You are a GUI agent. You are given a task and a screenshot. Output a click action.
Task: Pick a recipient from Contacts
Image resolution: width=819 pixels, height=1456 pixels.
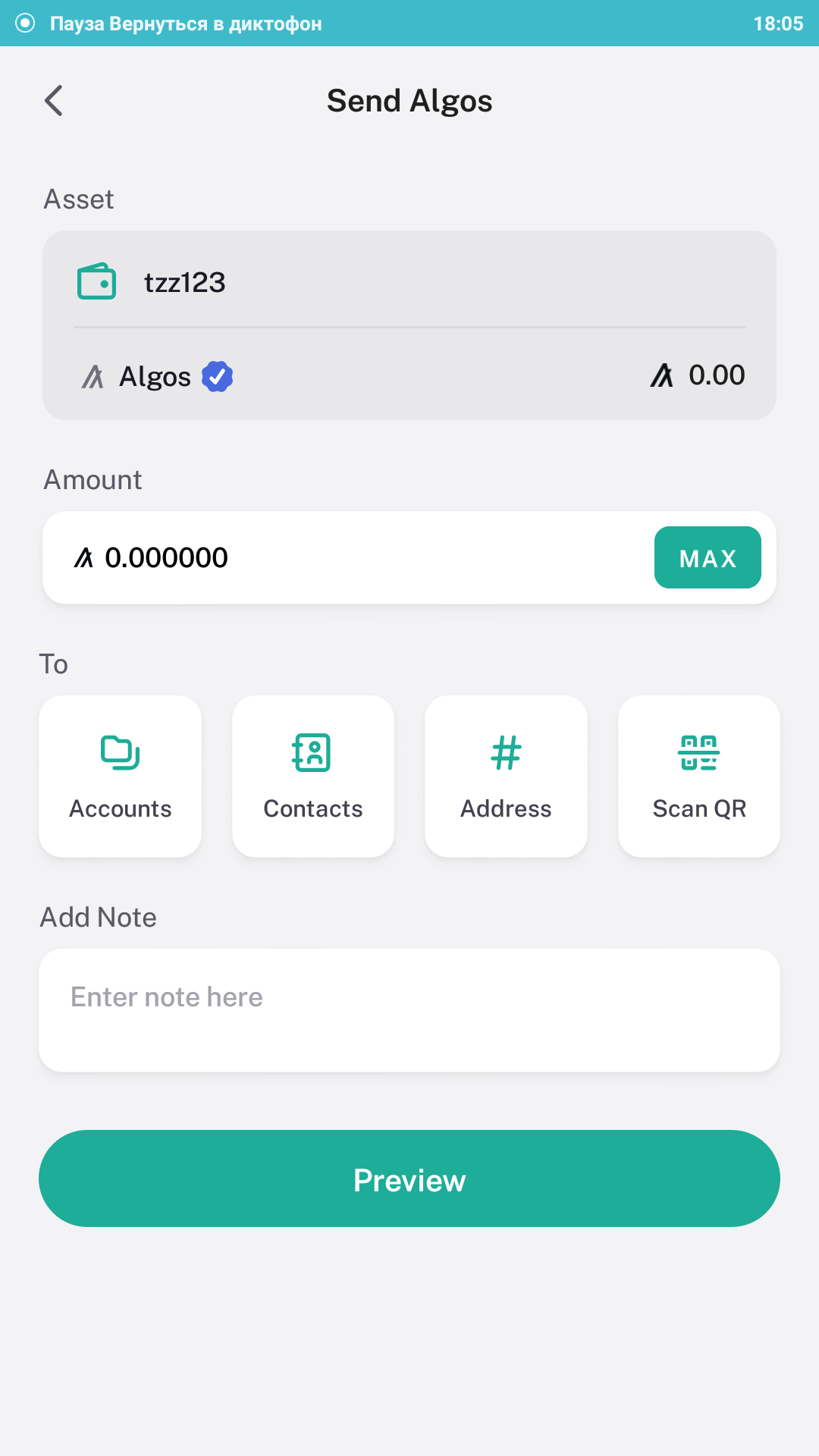[313, 777]
